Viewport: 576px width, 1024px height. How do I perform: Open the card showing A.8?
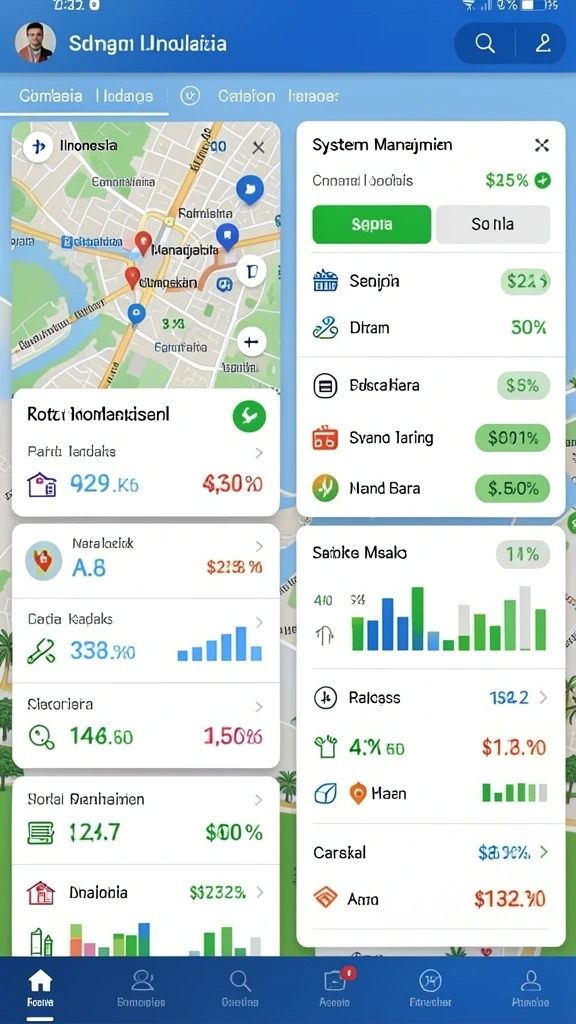146,561
